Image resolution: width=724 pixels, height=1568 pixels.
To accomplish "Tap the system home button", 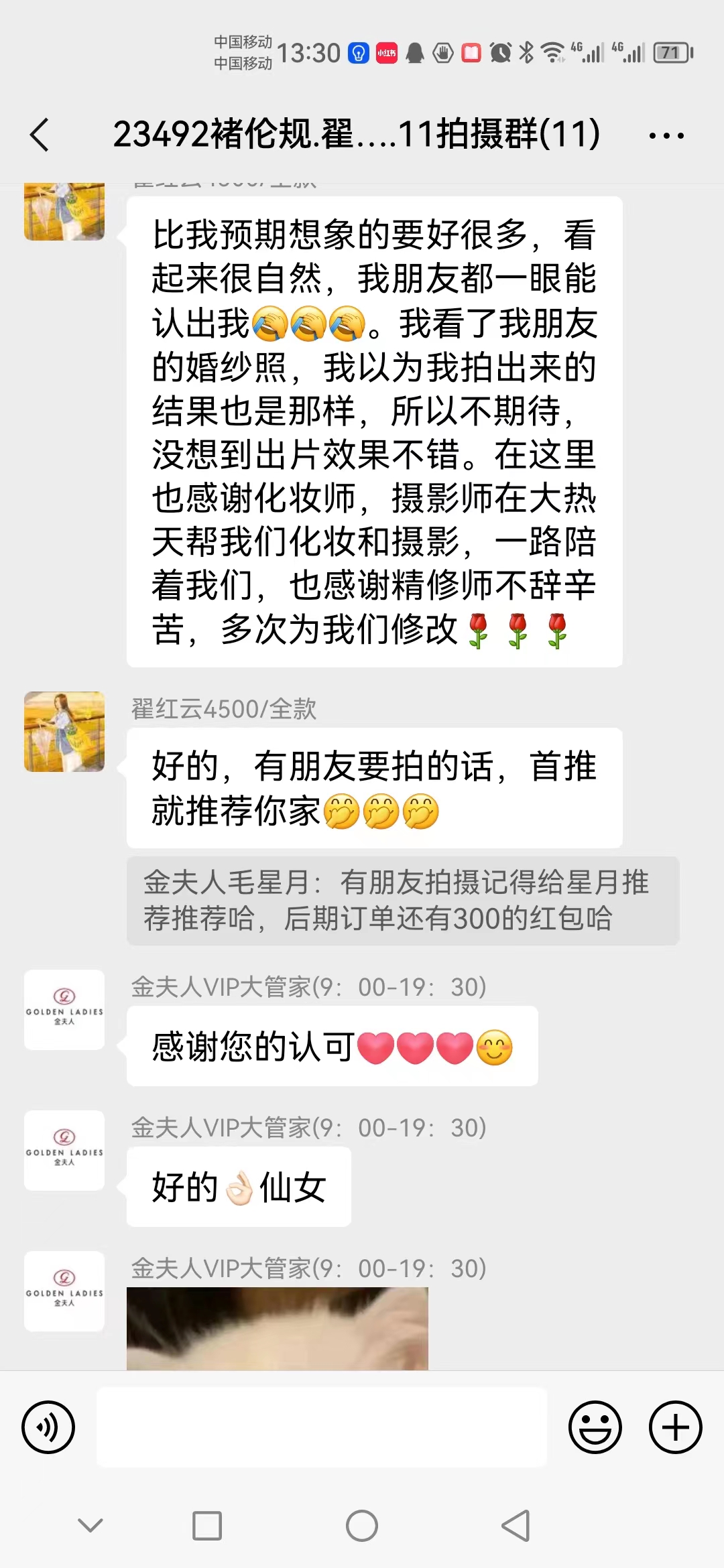I will tap(362, 1526).
